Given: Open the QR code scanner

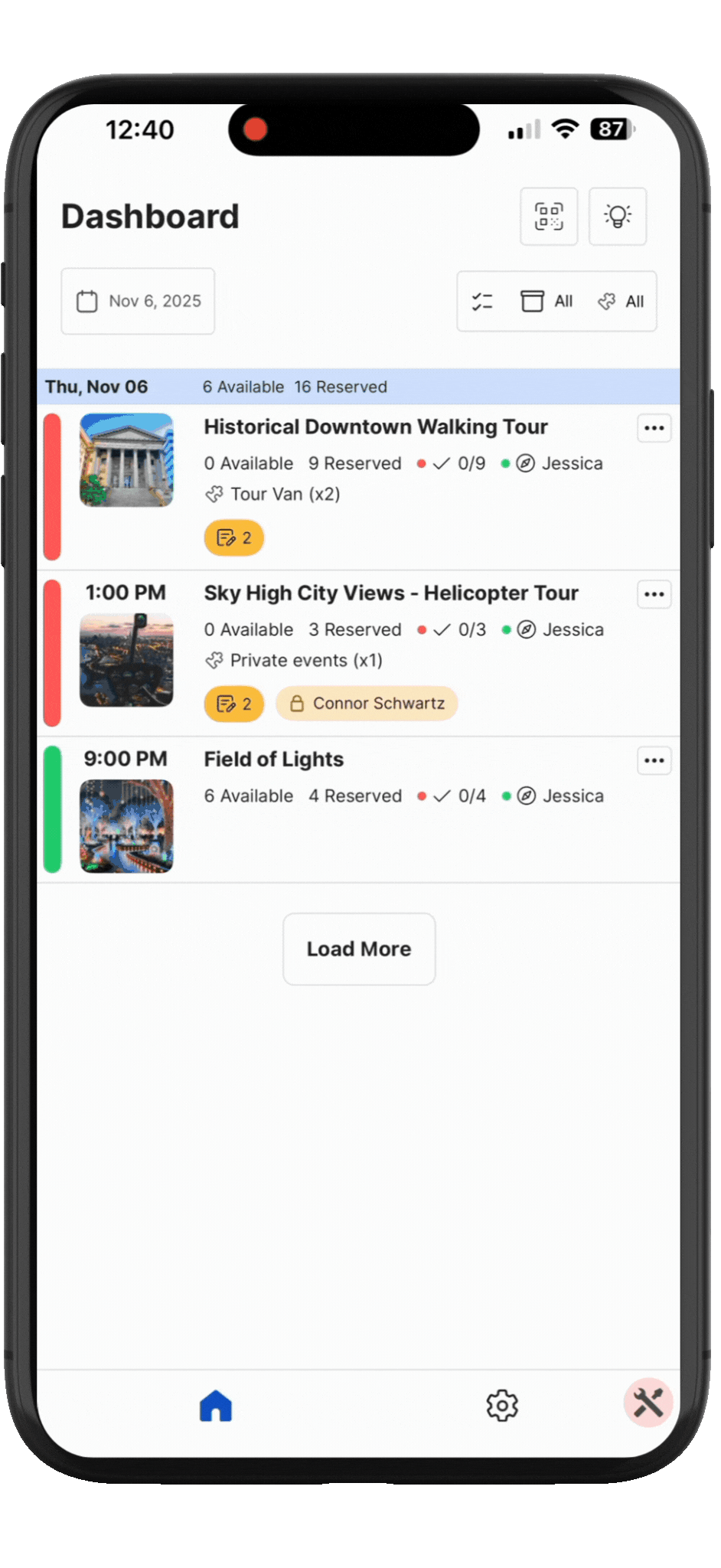Looking at the screenshot, I should 549,217.
